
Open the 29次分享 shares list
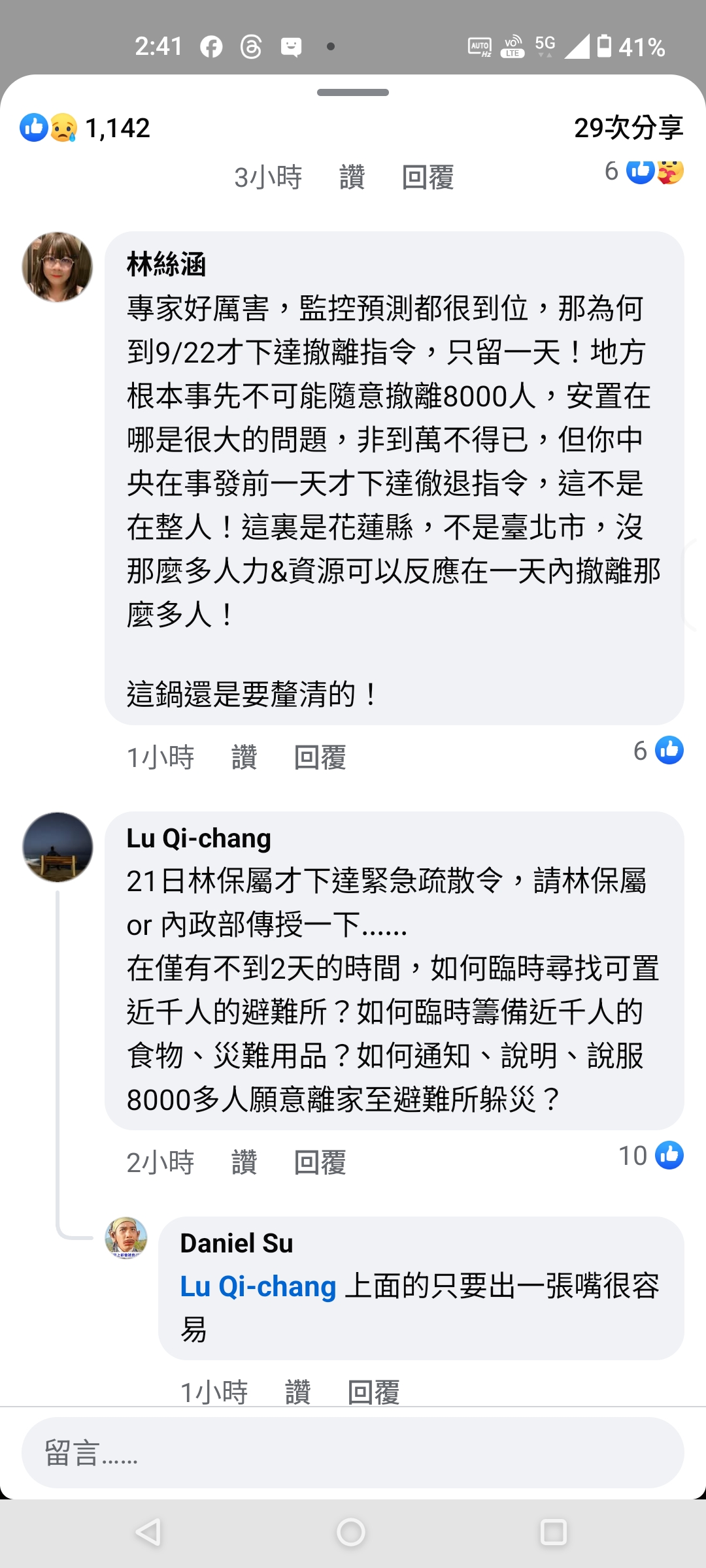629,127
